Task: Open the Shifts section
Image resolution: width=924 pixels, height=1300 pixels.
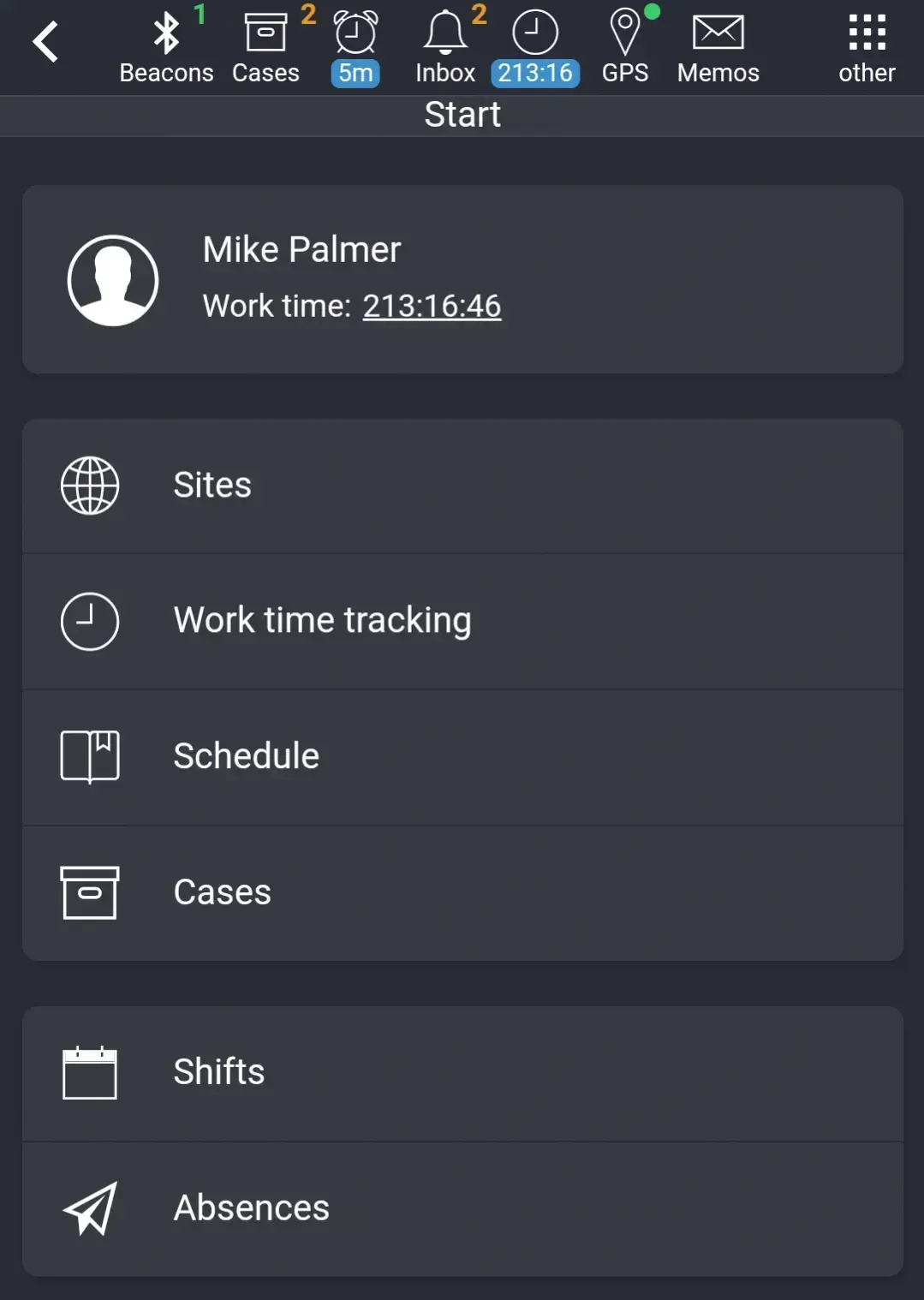Action: [x=462, y=1072]
